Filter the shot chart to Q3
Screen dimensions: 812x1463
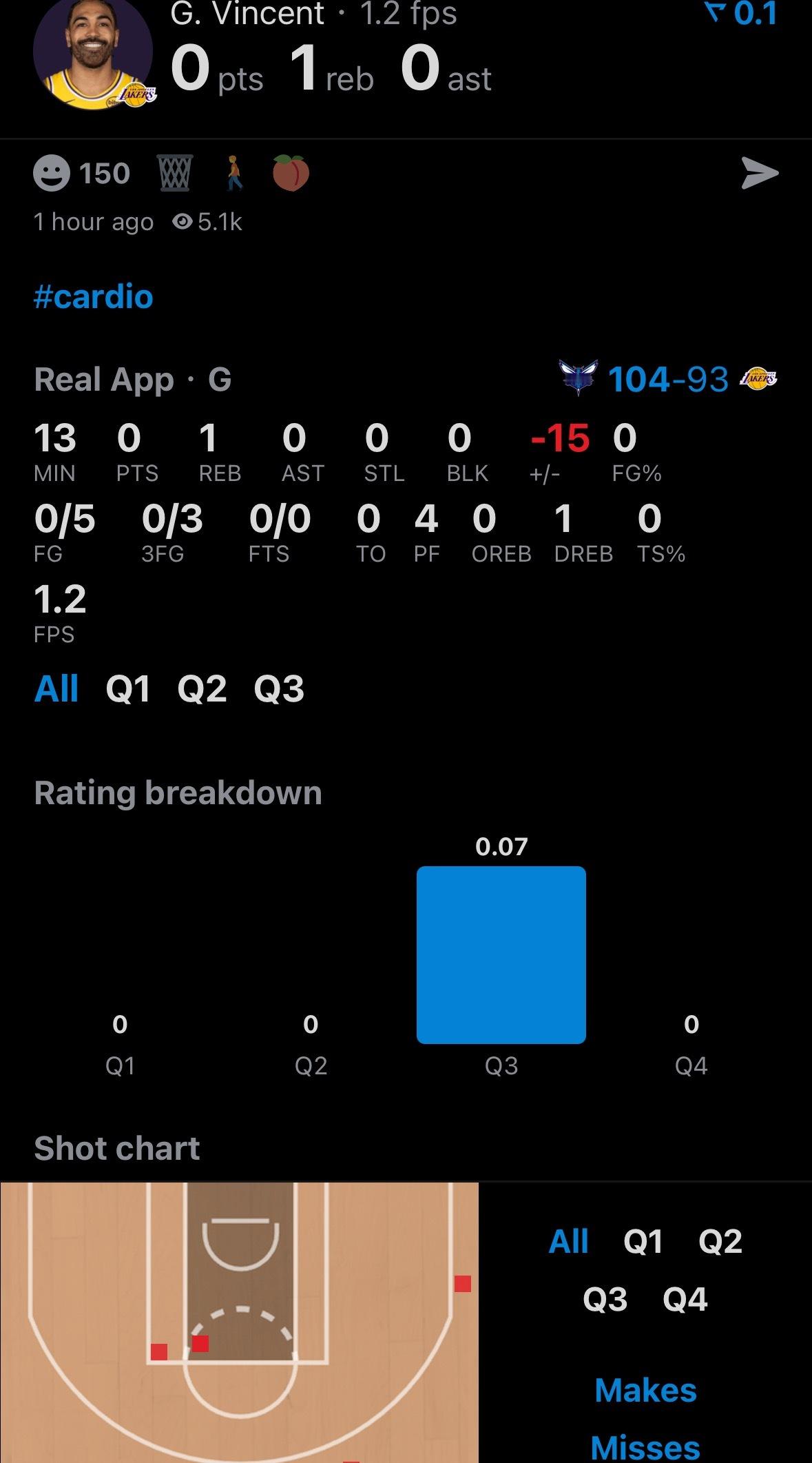pyautogui.click(x=605, y=1300)
